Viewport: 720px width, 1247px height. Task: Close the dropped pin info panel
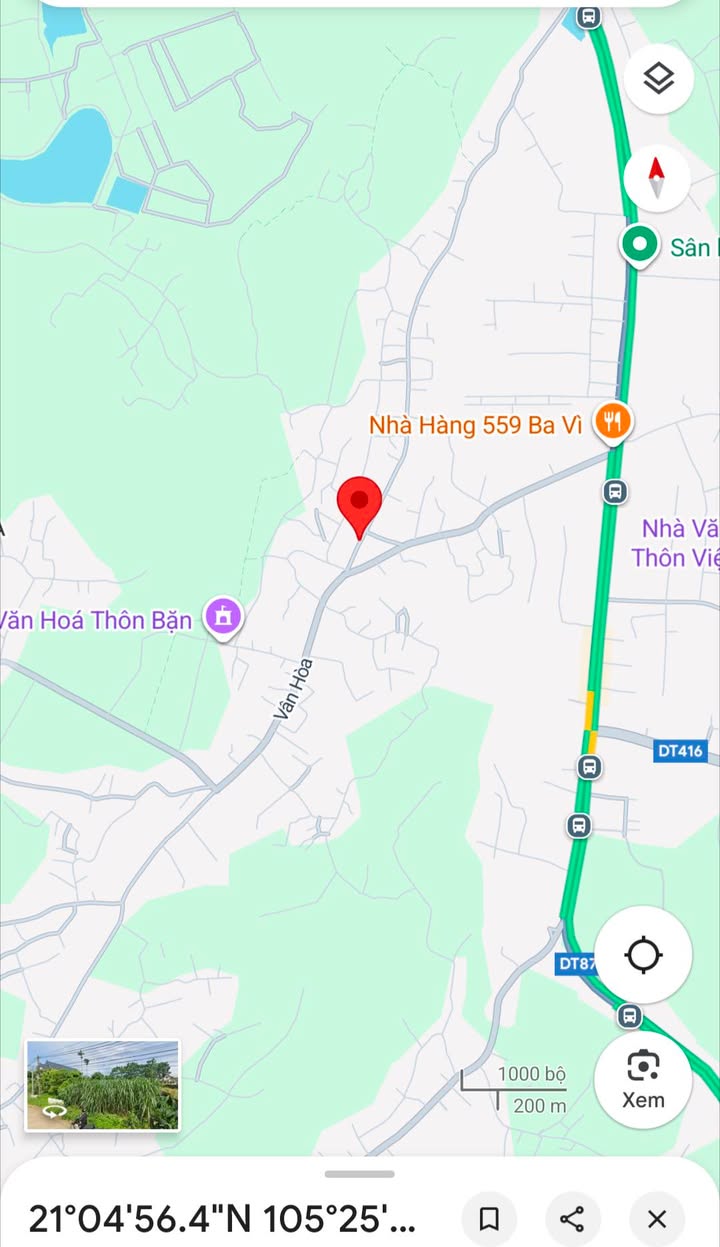click(x=657, y=1219)
